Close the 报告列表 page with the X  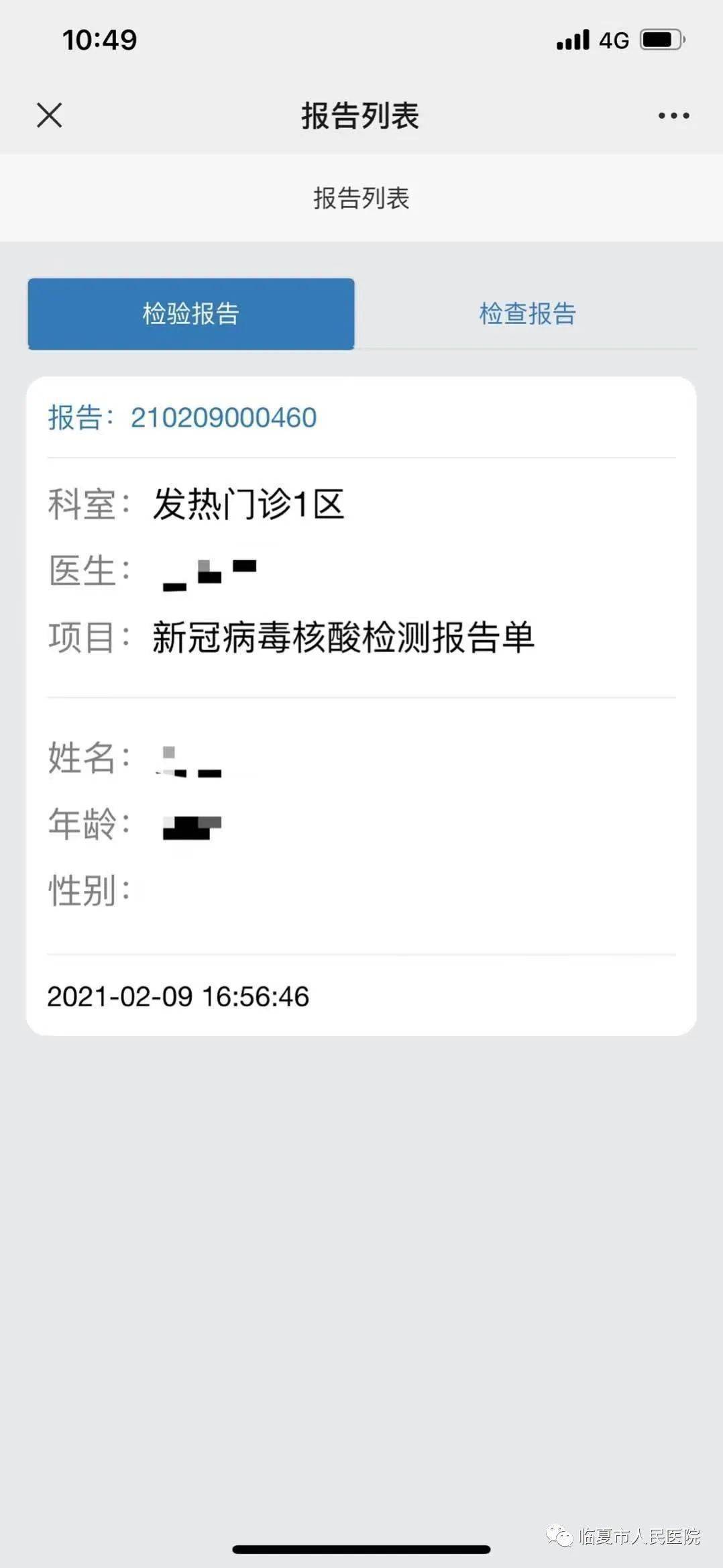pos(49,115)
